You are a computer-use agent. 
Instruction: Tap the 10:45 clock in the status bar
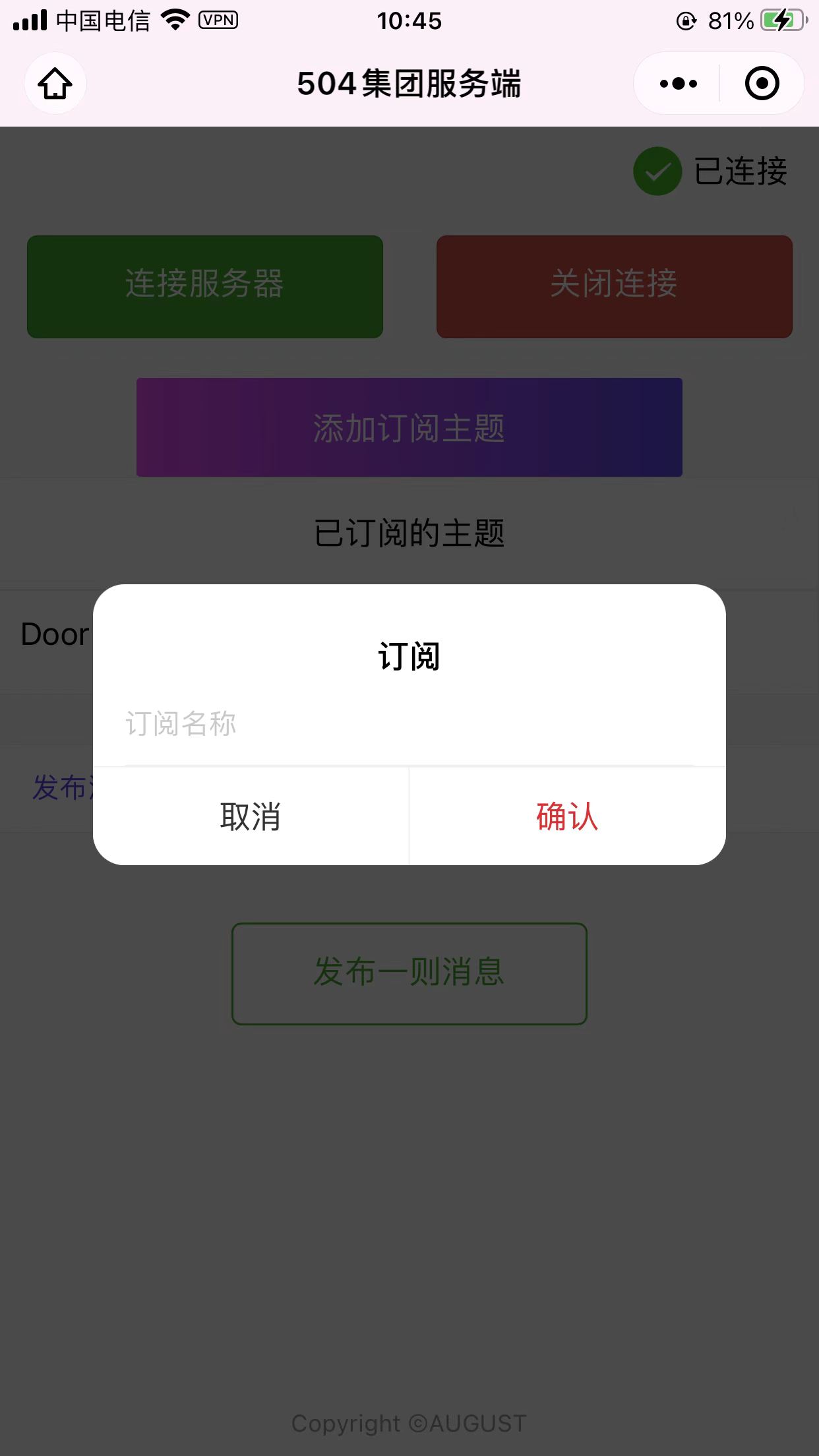coord(409,21)
